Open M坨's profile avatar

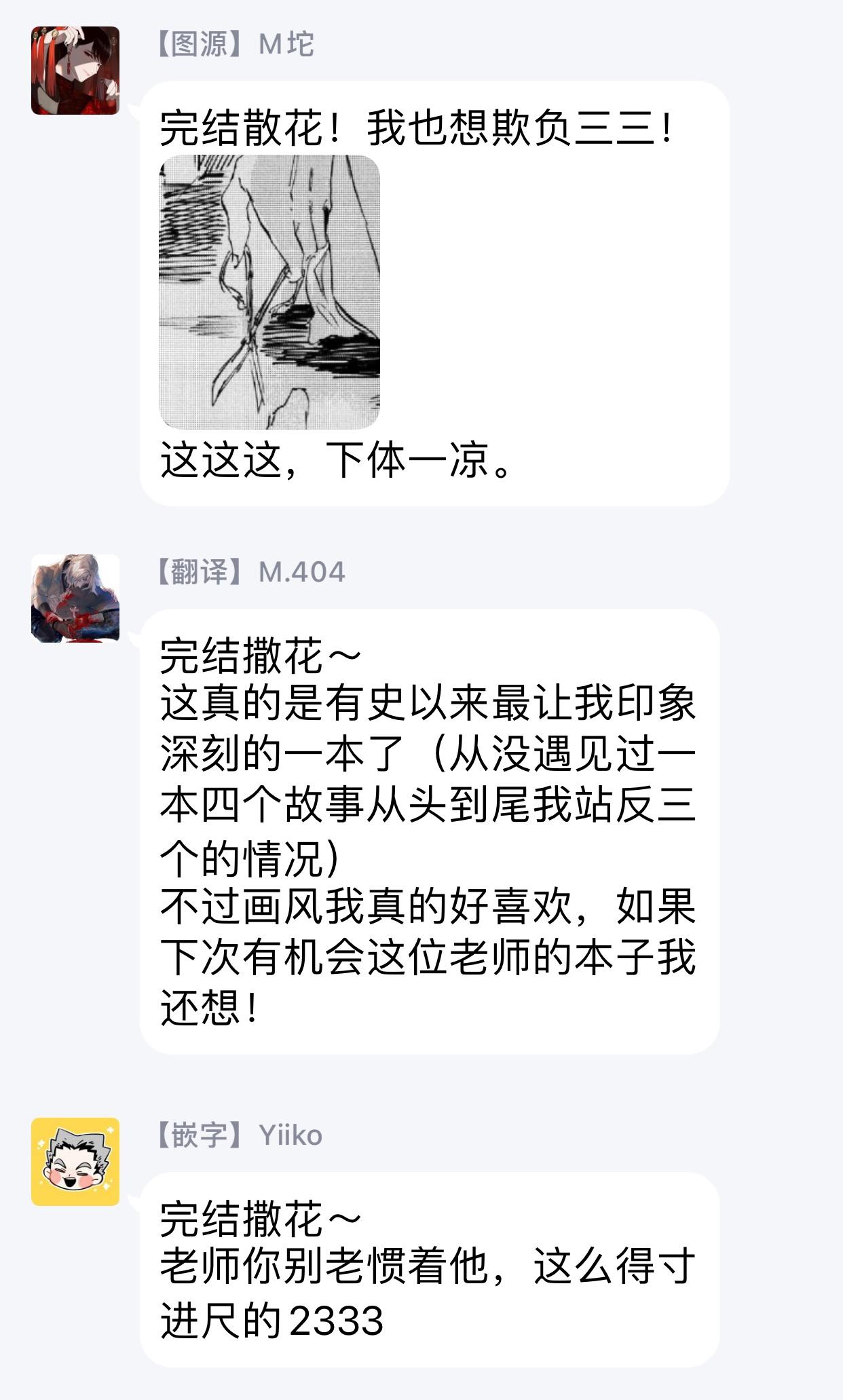click(75, 71)
